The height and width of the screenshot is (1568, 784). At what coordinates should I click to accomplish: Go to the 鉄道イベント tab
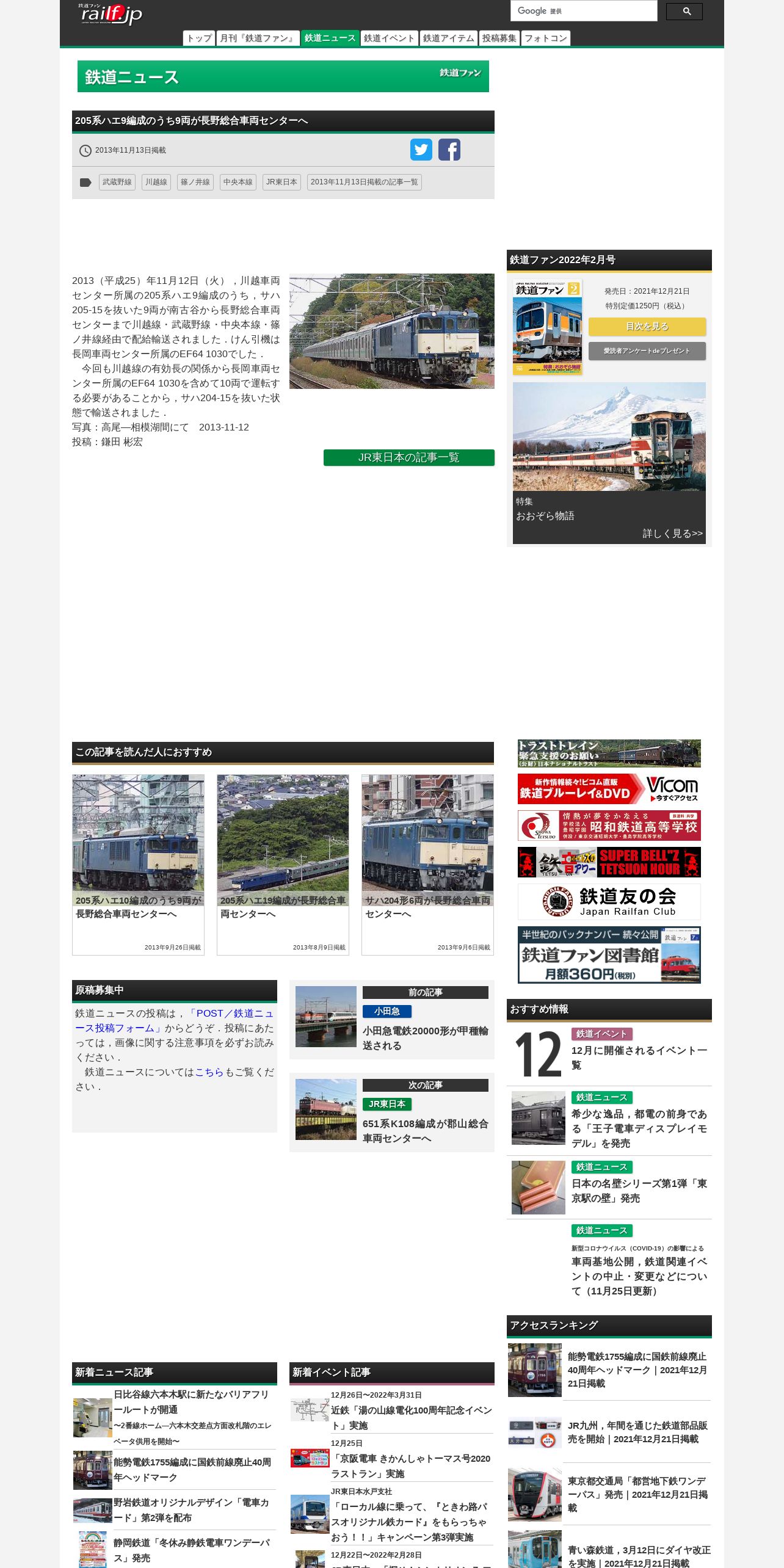389,38
